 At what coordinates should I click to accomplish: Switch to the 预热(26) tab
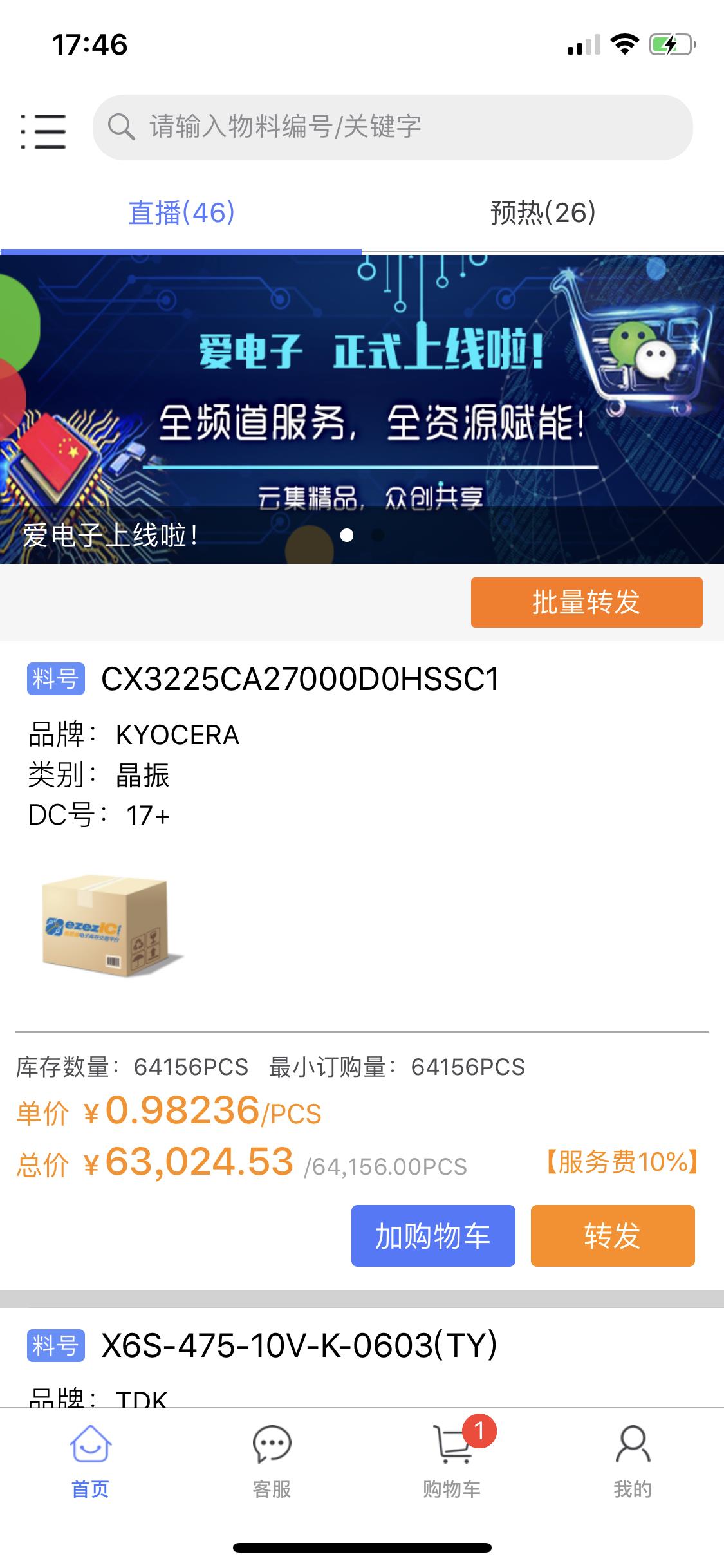click(543, 213)
